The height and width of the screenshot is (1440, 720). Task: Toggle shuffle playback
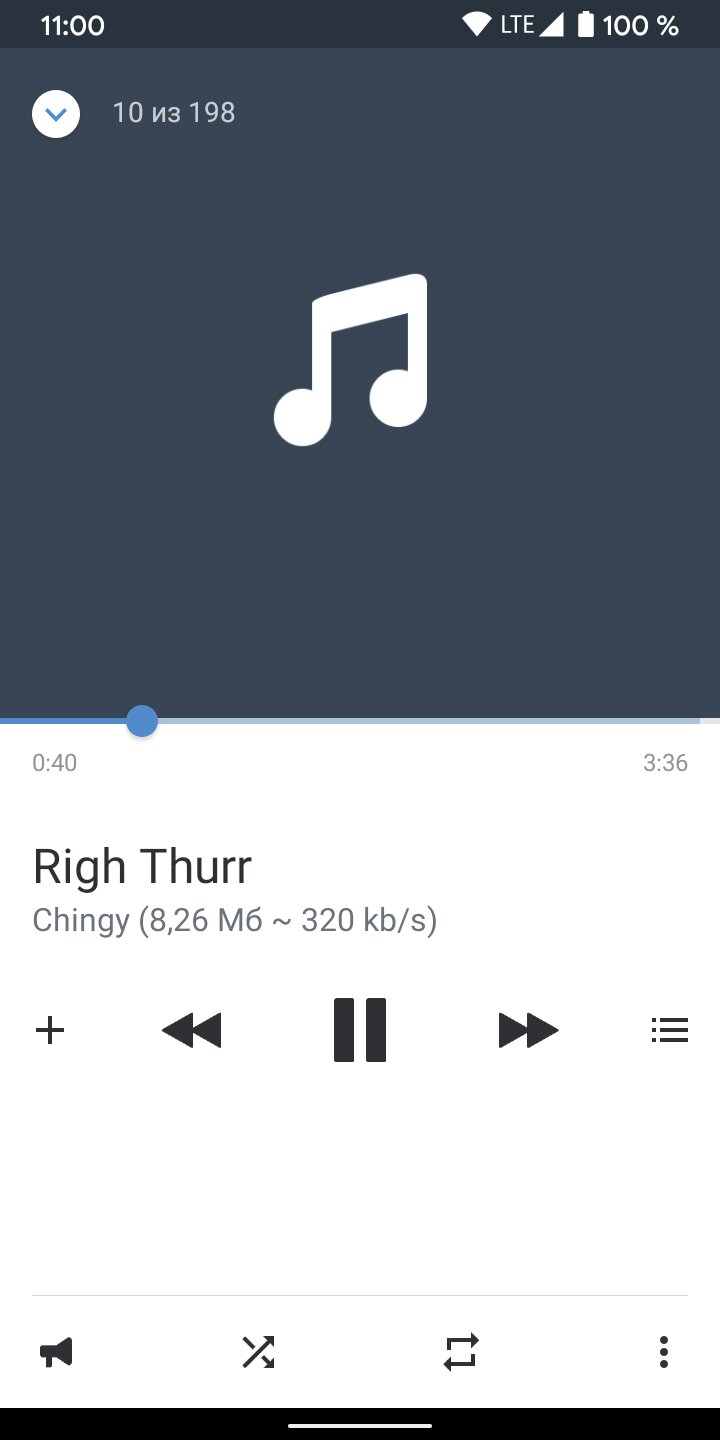coord(258,1353)
